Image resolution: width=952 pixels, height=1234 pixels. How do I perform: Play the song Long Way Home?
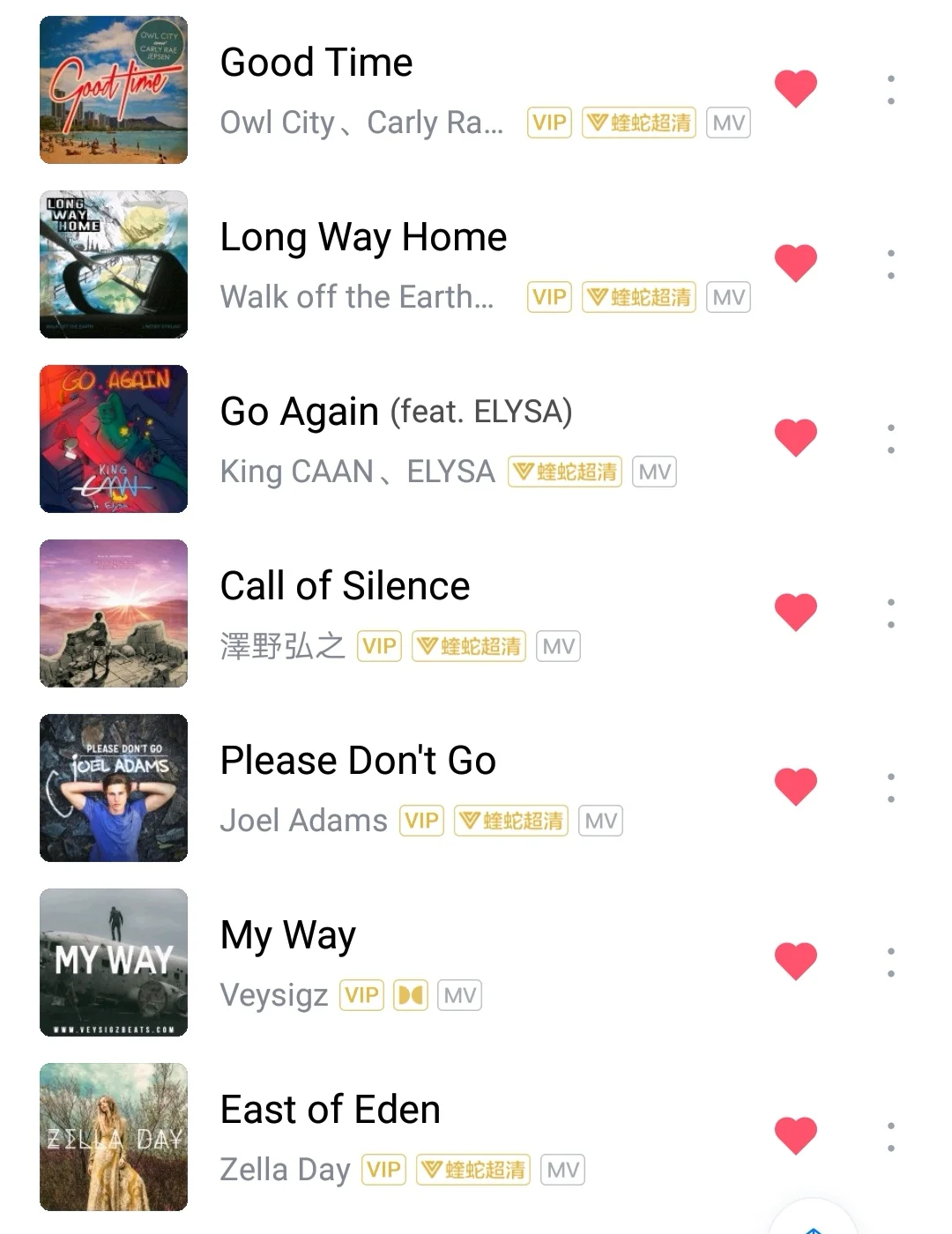pos(362,238)
